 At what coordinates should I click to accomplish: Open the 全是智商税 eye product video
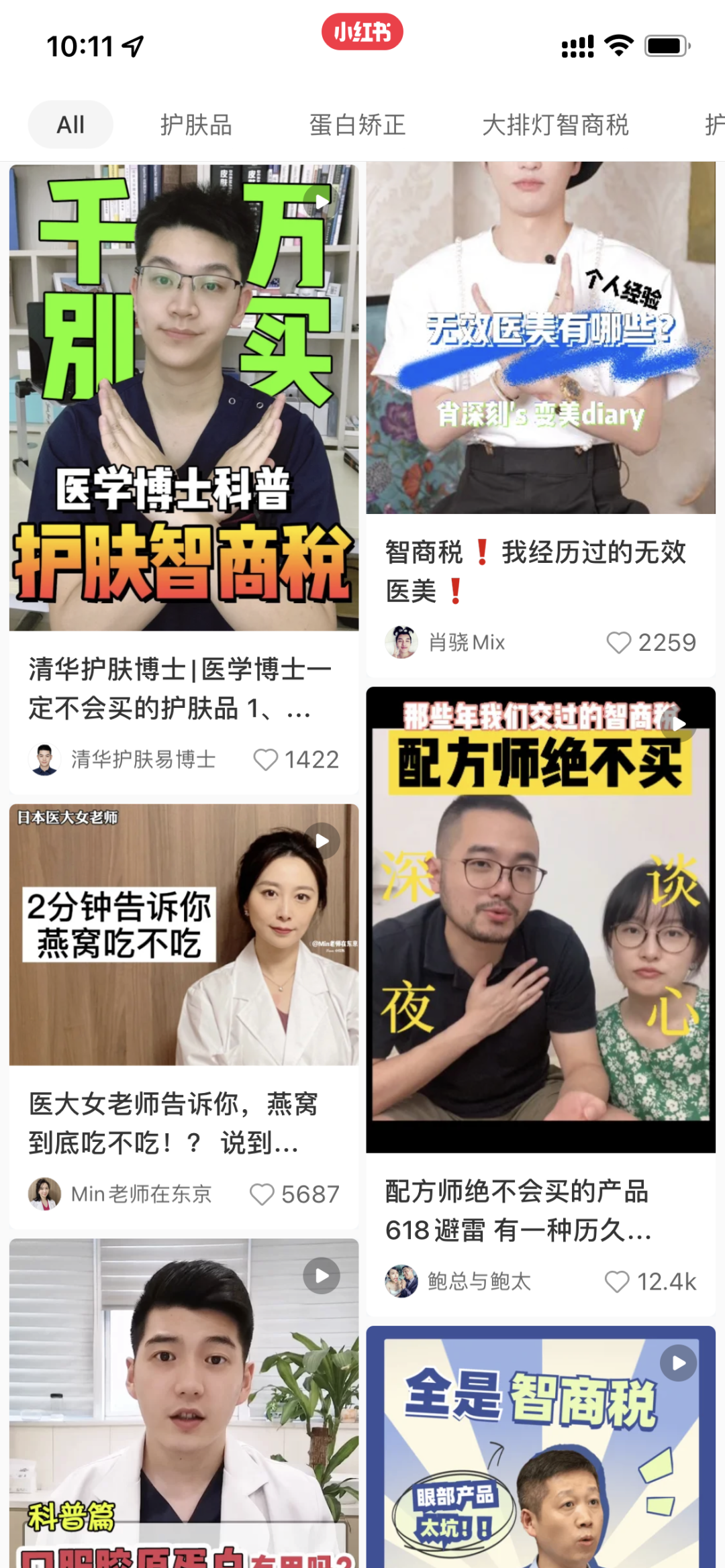(x=540, y=1449)
